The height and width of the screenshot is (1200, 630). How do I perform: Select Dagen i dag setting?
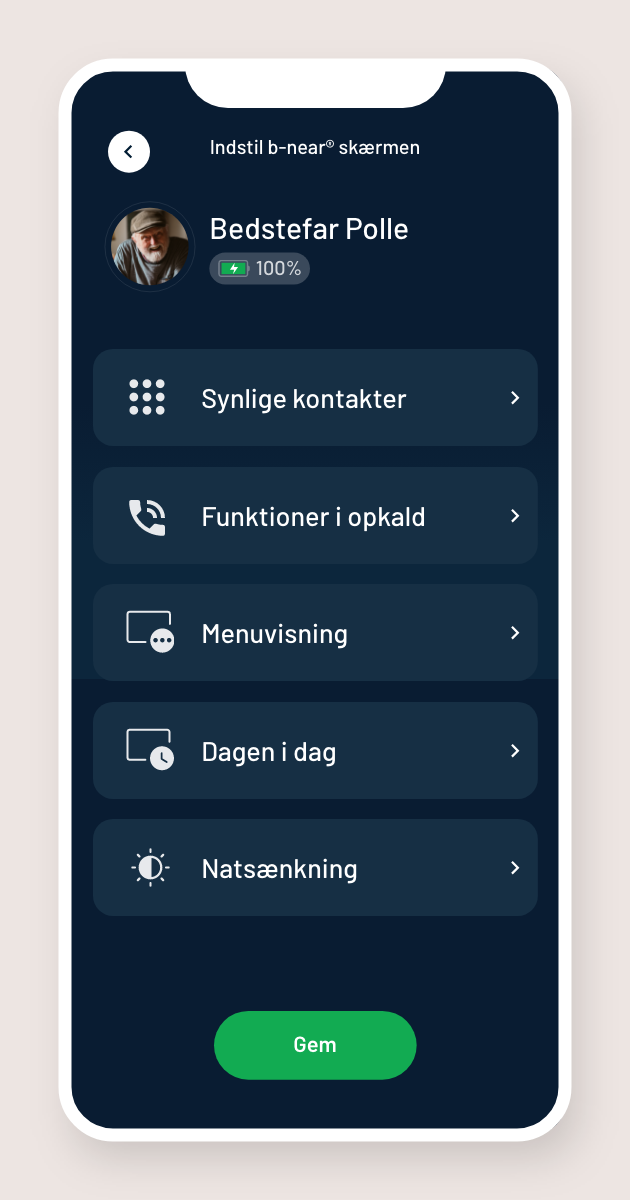[315, 751]
